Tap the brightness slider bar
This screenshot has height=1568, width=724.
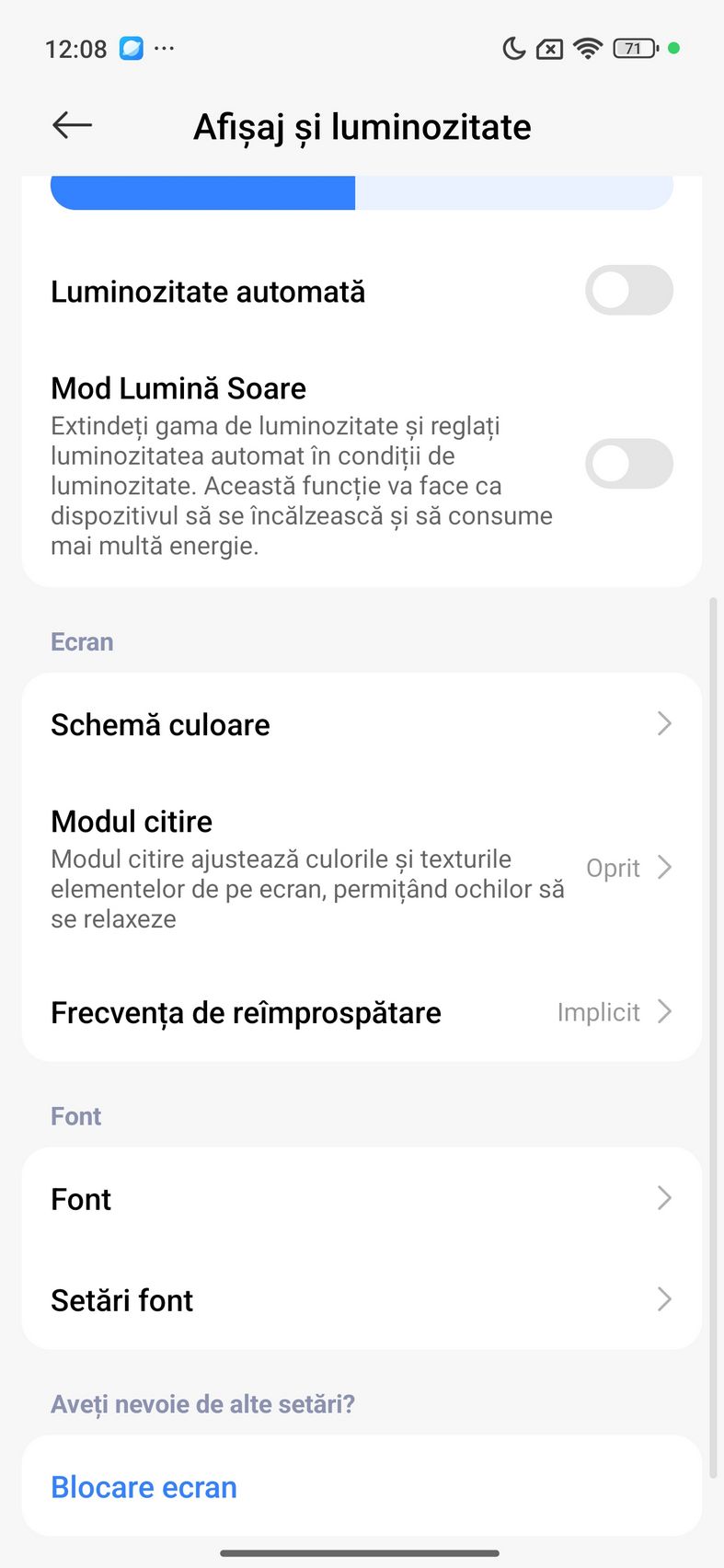362,192
